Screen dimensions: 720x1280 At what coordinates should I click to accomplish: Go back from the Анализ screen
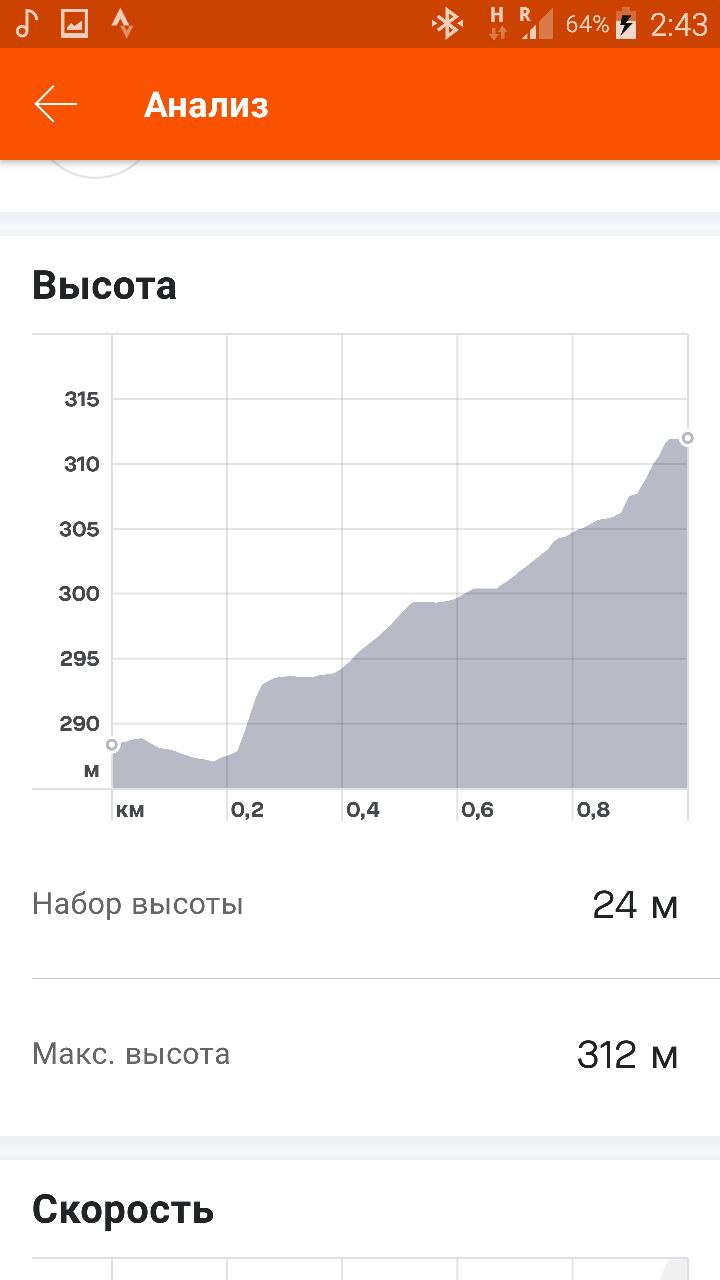point(56,105)
